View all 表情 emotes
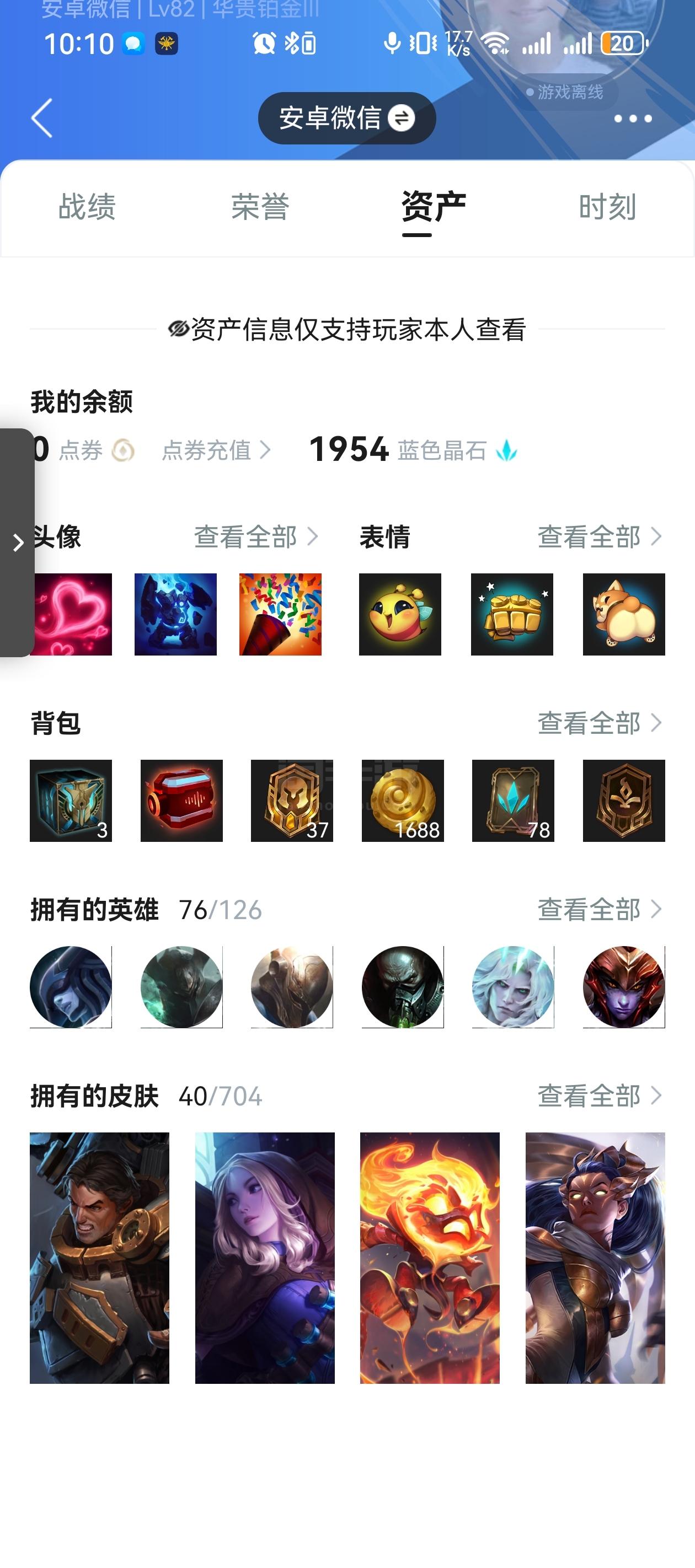Screen dimensions: 695x1568 (x=600, y=537)
